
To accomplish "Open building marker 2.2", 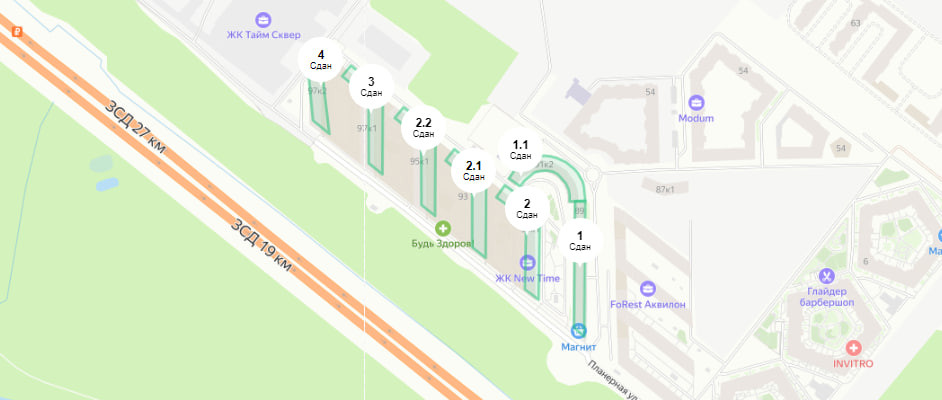I will pos(423,127).
